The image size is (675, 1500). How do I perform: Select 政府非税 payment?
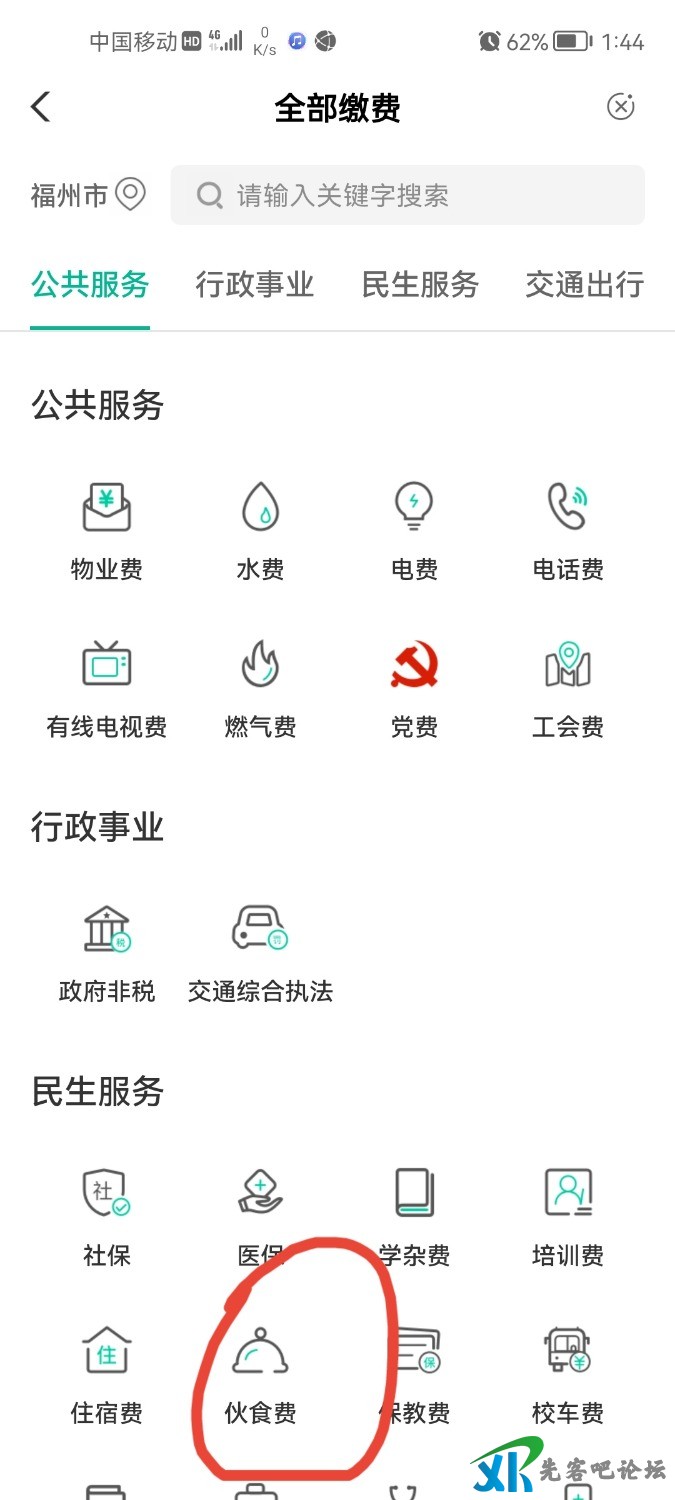pyautogui.click(x=107, y=952)
